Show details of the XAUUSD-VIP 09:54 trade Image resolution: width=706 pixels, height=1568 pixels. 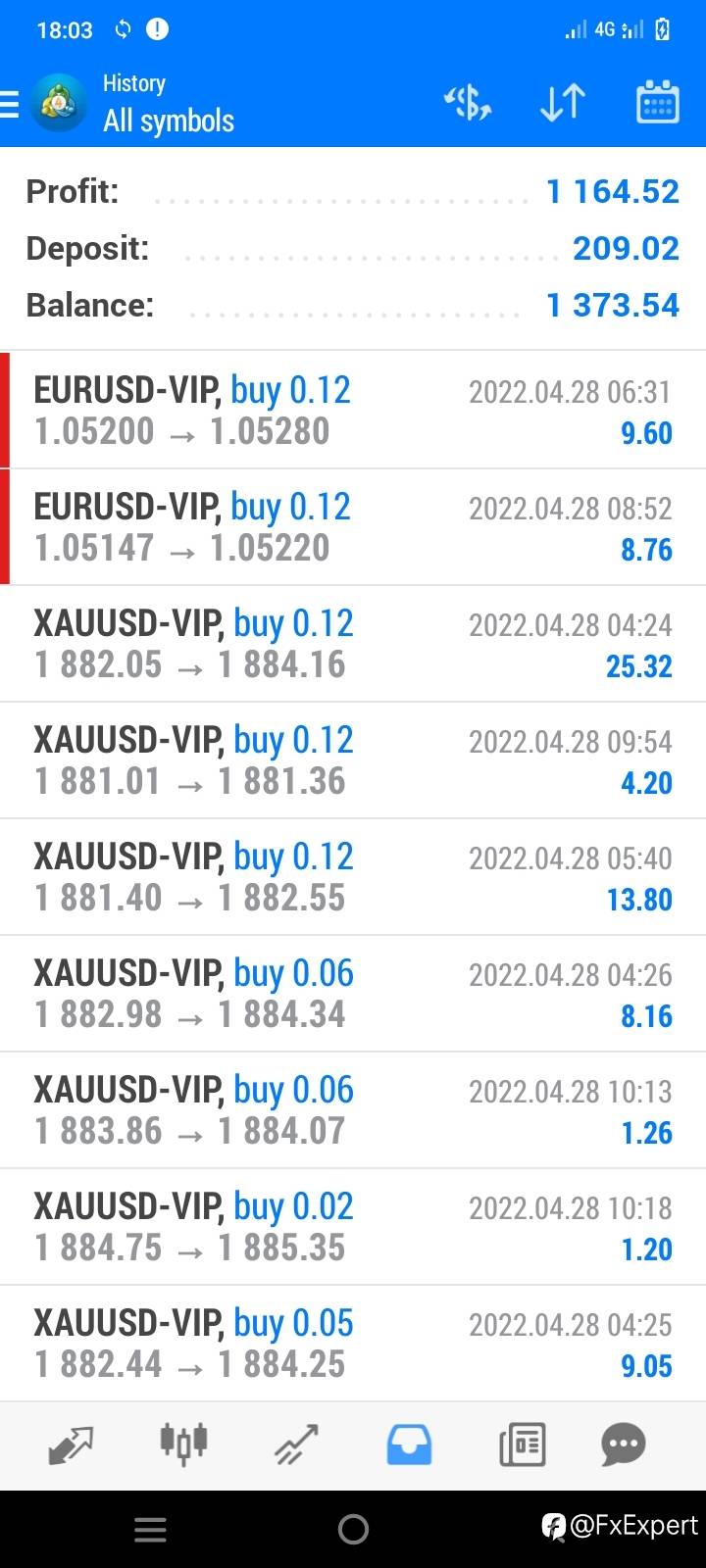(353, 760)
